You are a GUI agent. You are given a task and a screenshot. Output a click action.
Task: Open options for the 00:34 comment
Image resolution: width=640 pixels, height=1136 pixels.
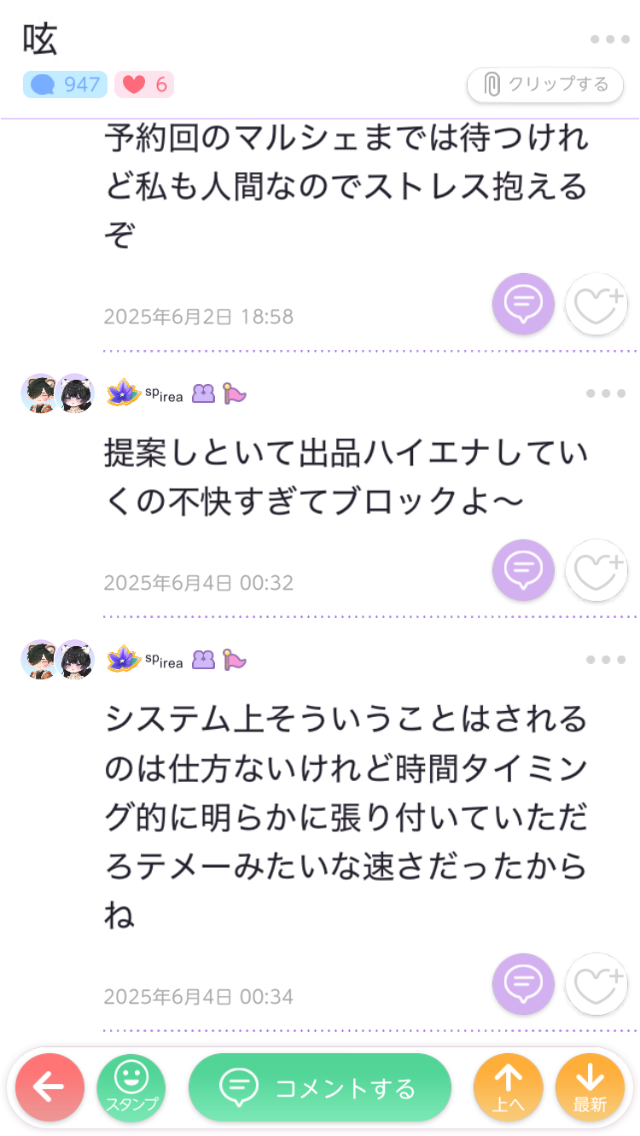(x=606, y=660)
